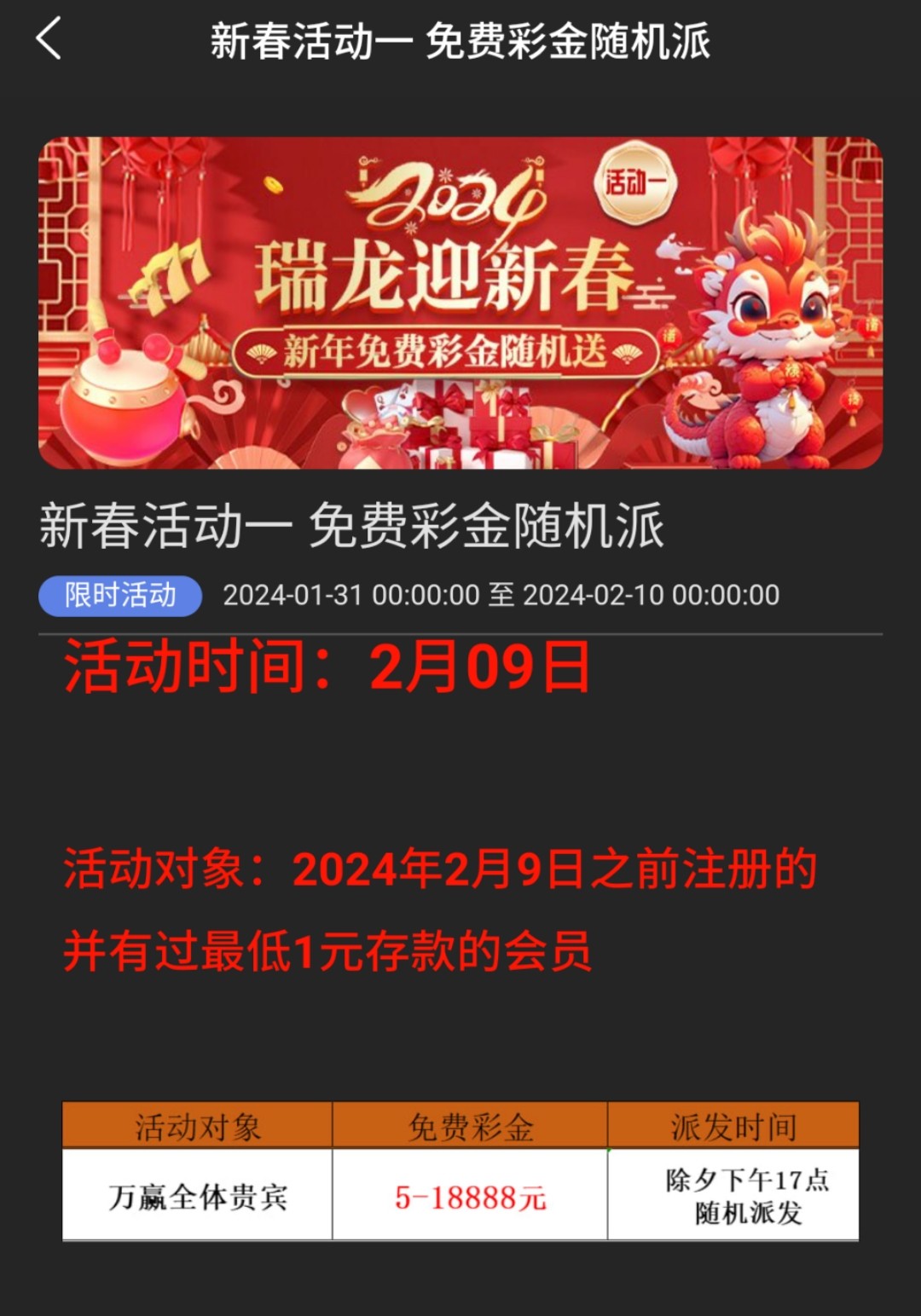Go back using the top-left arrow
The height and width of the screenshot is (1316, 921).
pyautogui.click(x=49, y=39)
